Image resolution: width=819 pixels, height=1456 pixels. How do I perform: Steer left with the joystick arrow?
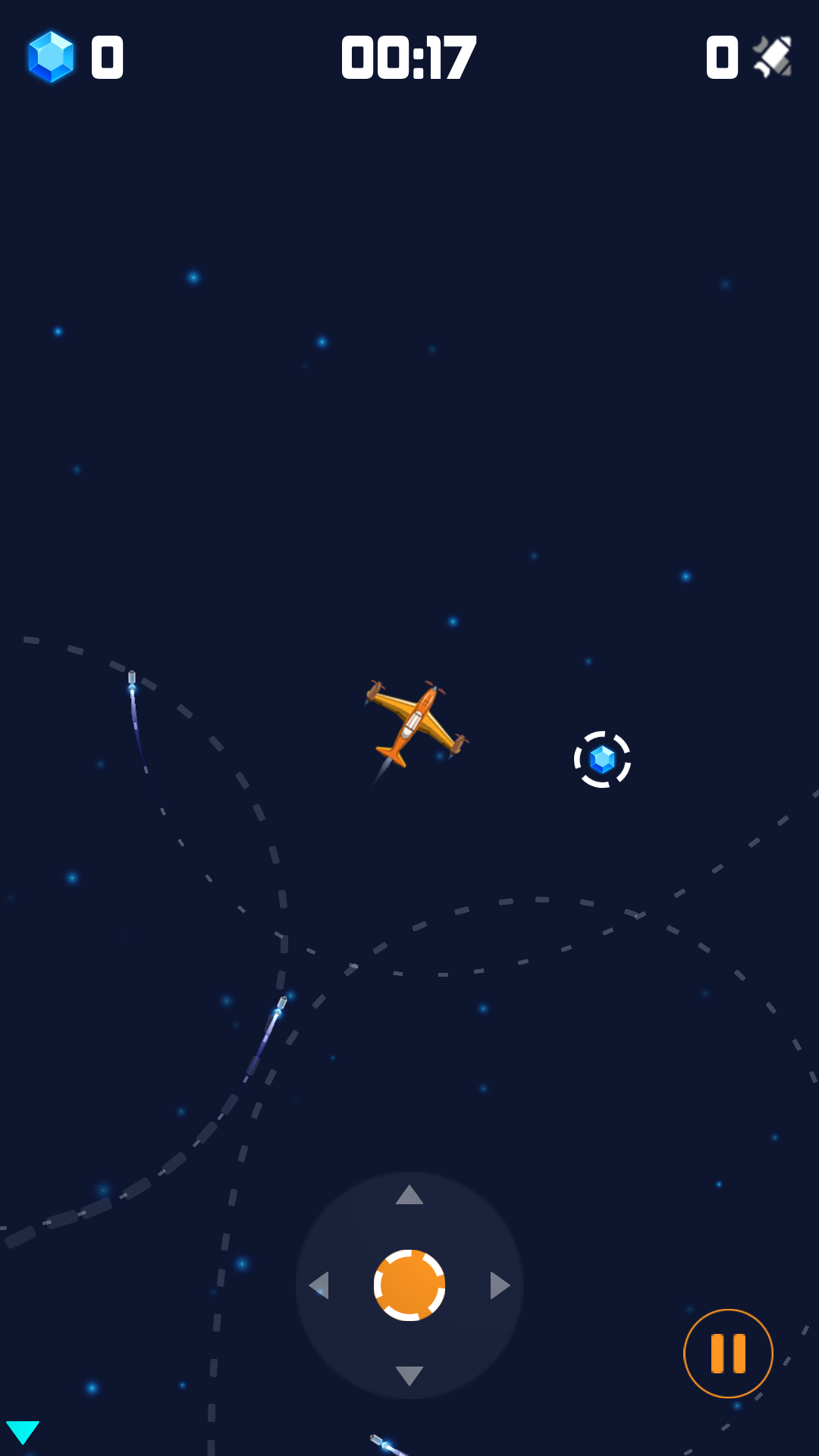pos(319,1285)
